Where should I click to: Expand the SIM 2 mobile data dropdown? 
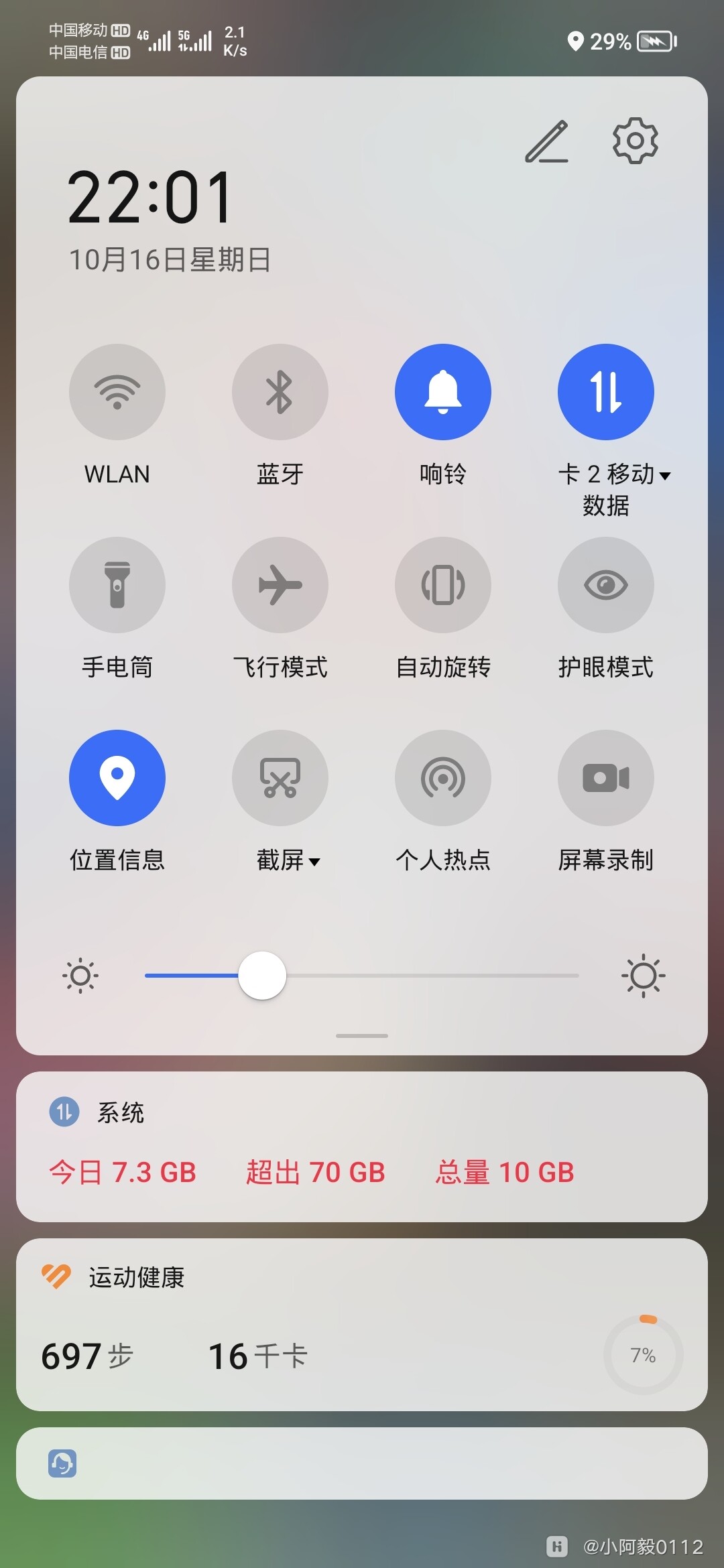tap(666, 476)
